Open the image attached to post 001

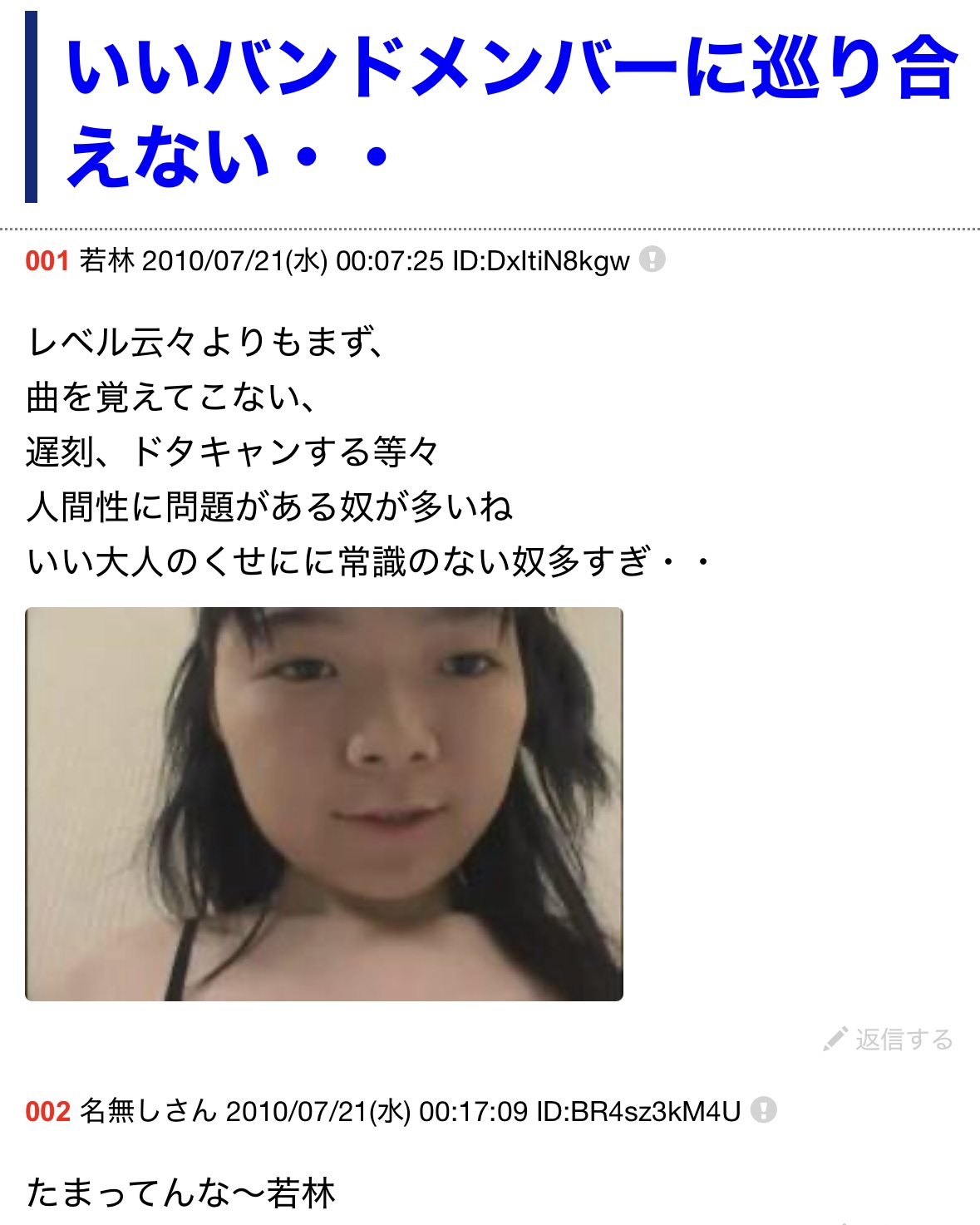pyautogui.click(x=324, y=804)
